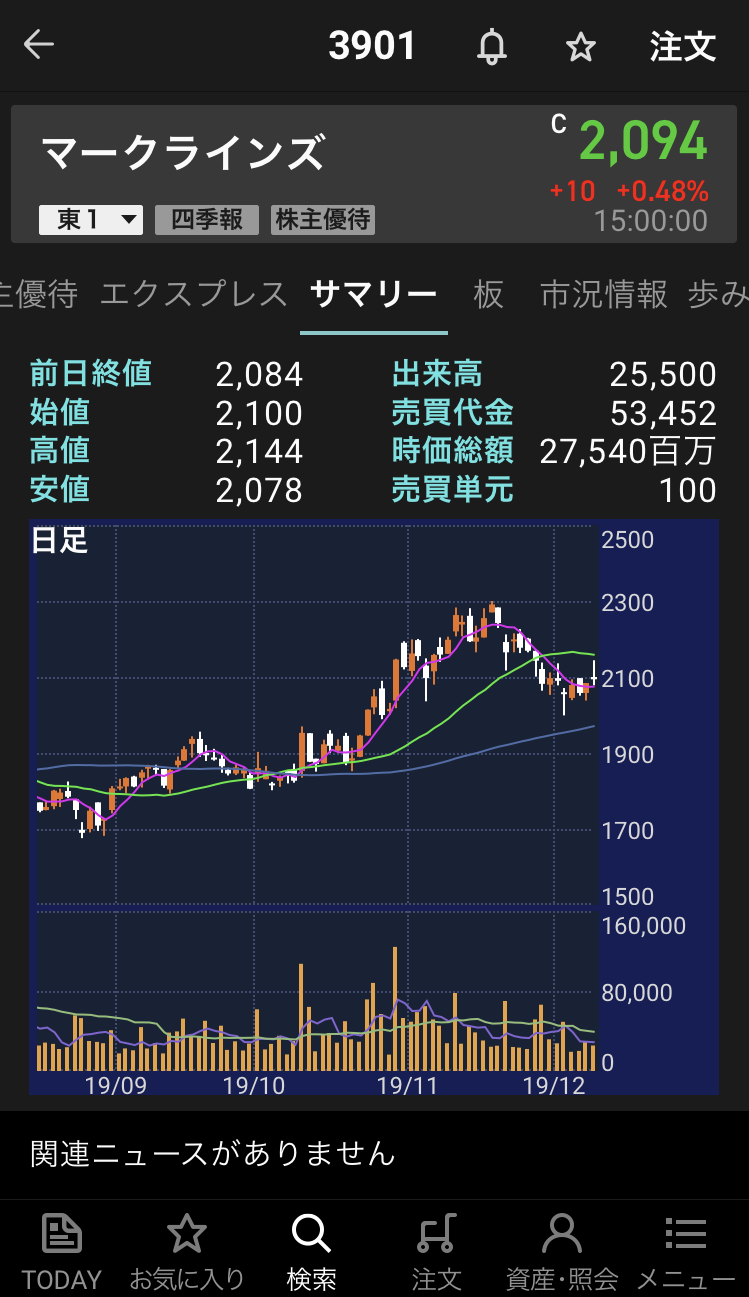The width and height of the screenshot is (749, 1297).
Task: Open the 資産・照会 assets tab
Action: pyautogui.click(x=562, y=1250)
